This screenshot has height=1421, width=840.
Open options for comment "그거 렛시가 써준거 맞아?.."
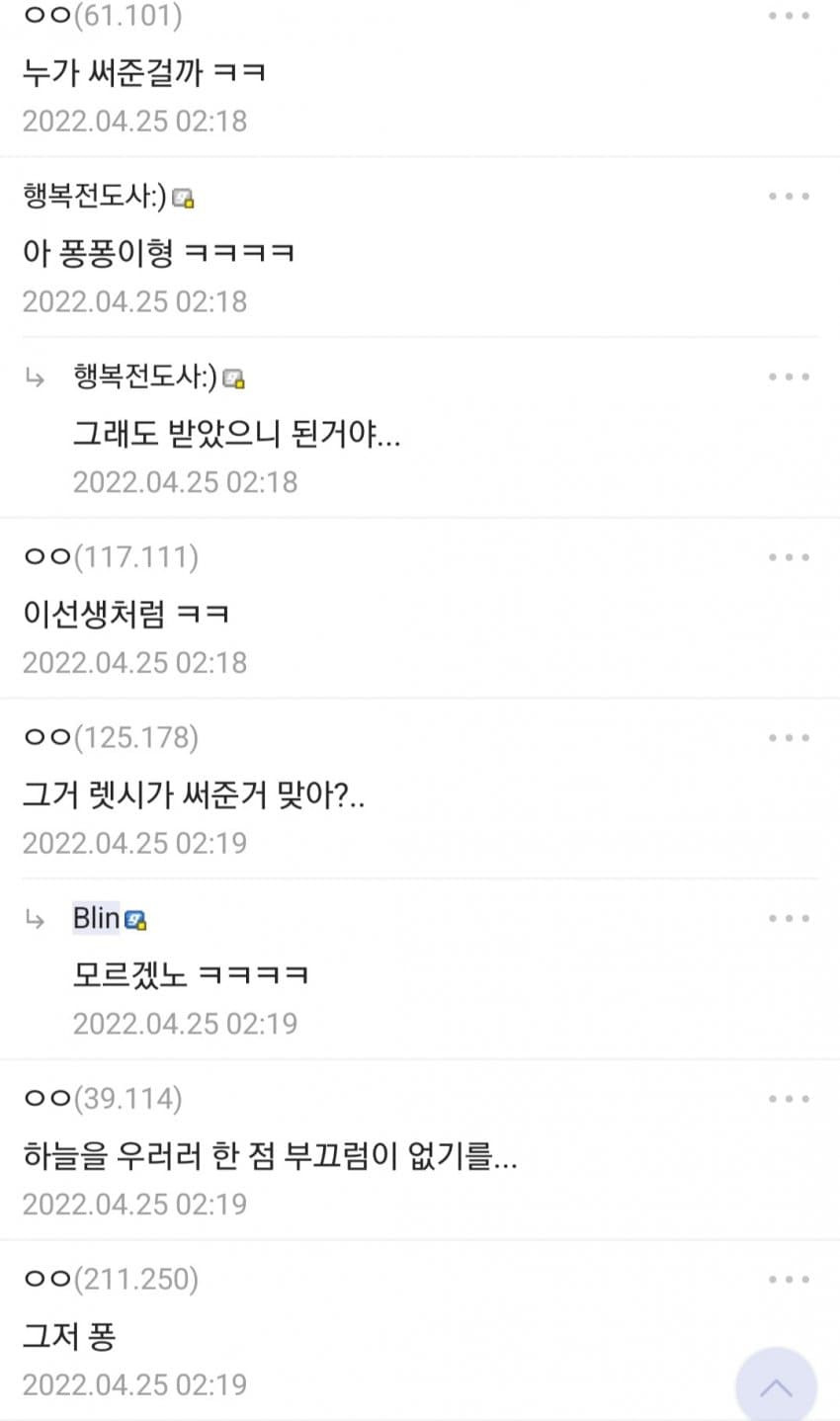789,738
